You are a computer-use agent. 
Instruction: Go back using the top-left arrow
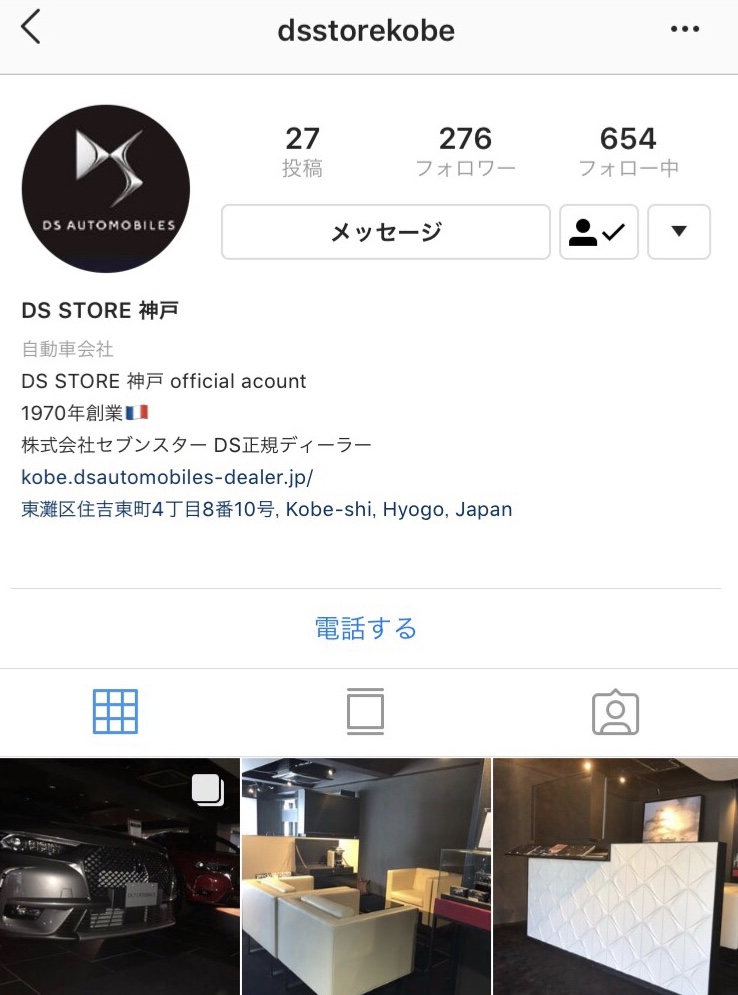pos(31,29)
